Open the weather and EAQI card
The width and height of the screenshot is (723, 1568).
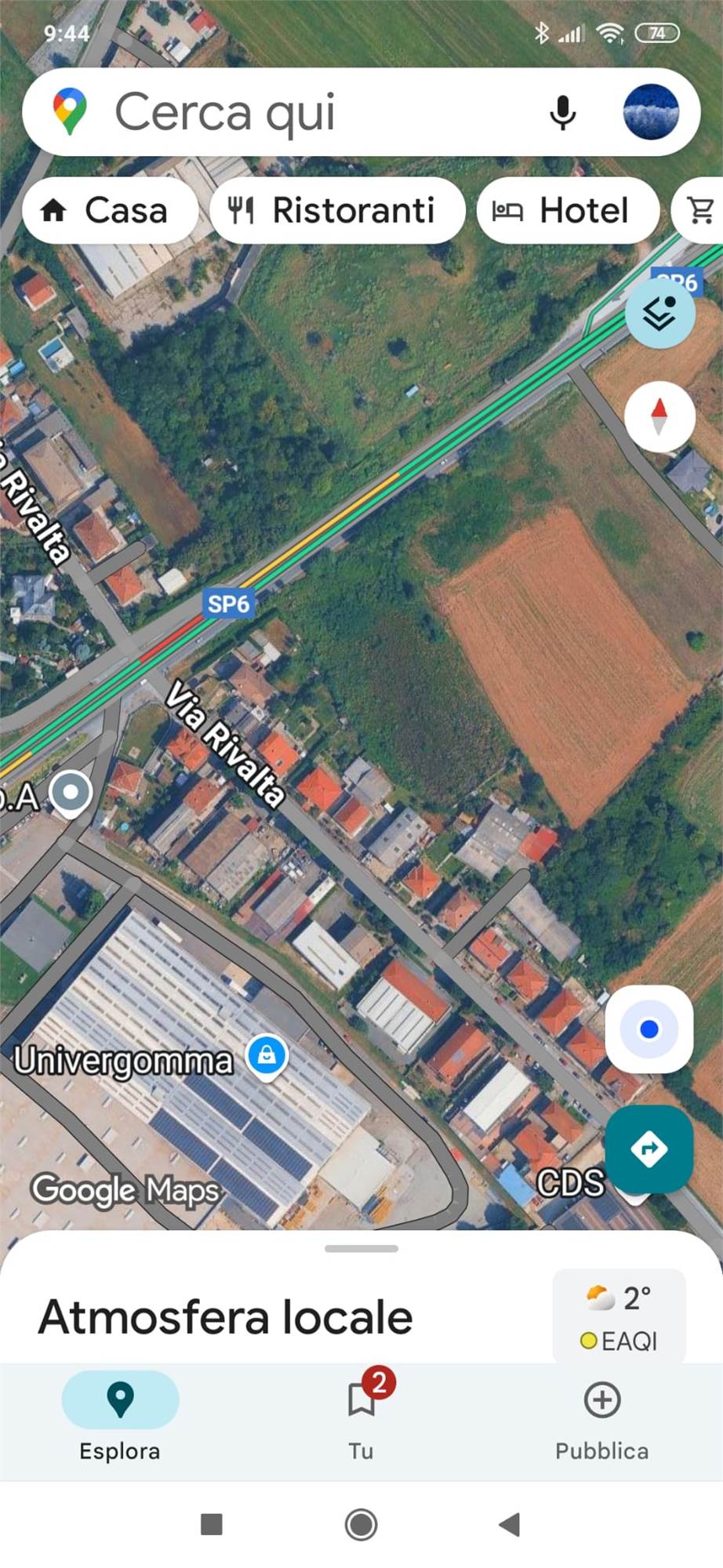coord(619,1318)
